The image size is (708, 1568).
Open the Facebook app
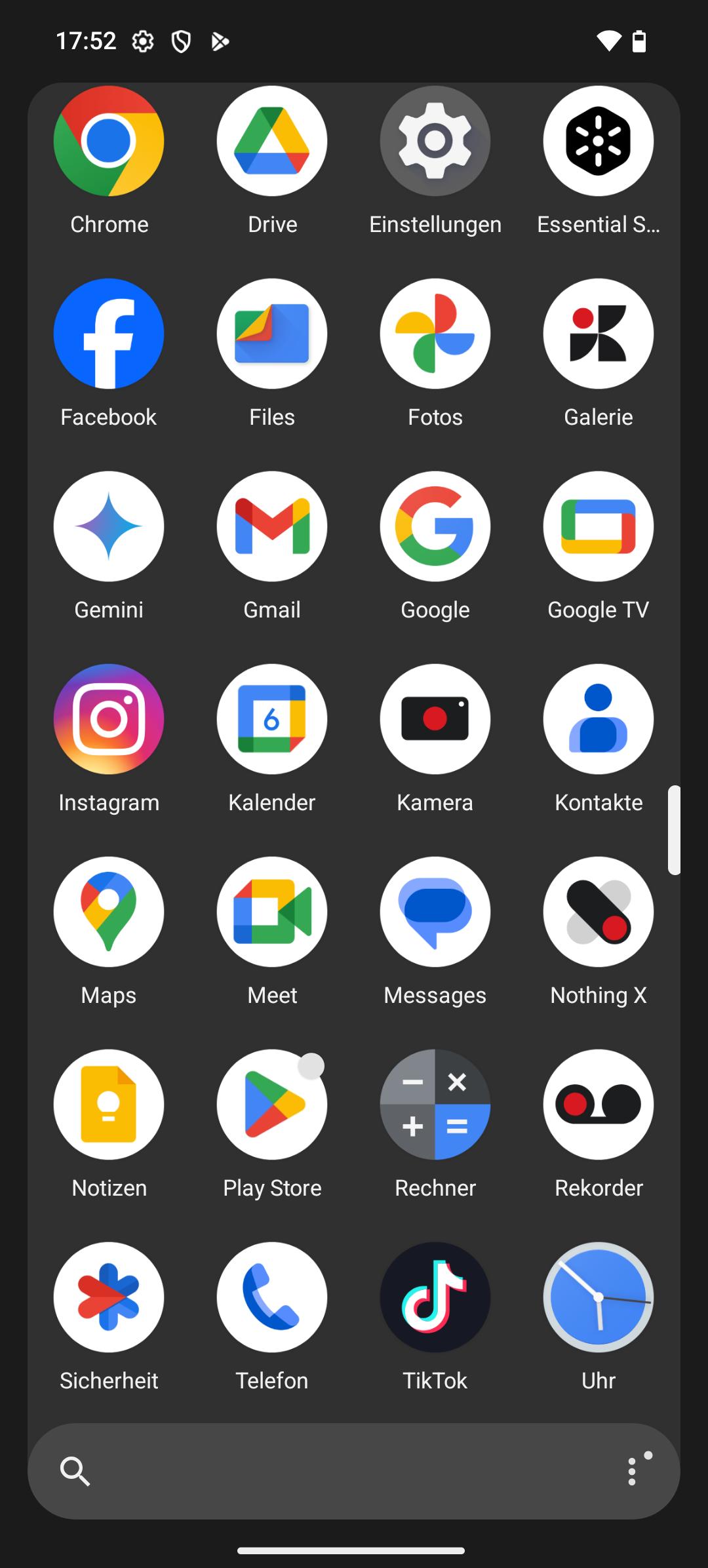pyautogui.click(x=109, y=334)
